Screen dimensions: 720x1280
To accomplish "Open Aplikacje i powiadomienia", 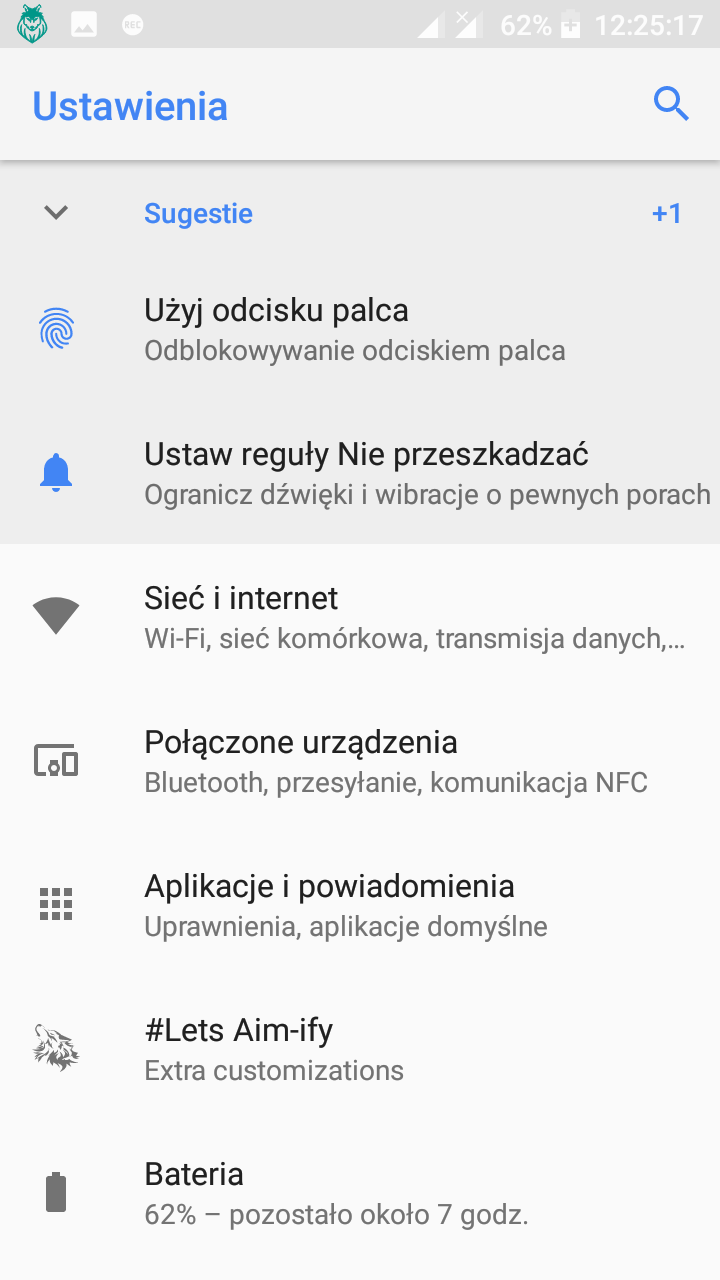I will click(360, 905).
